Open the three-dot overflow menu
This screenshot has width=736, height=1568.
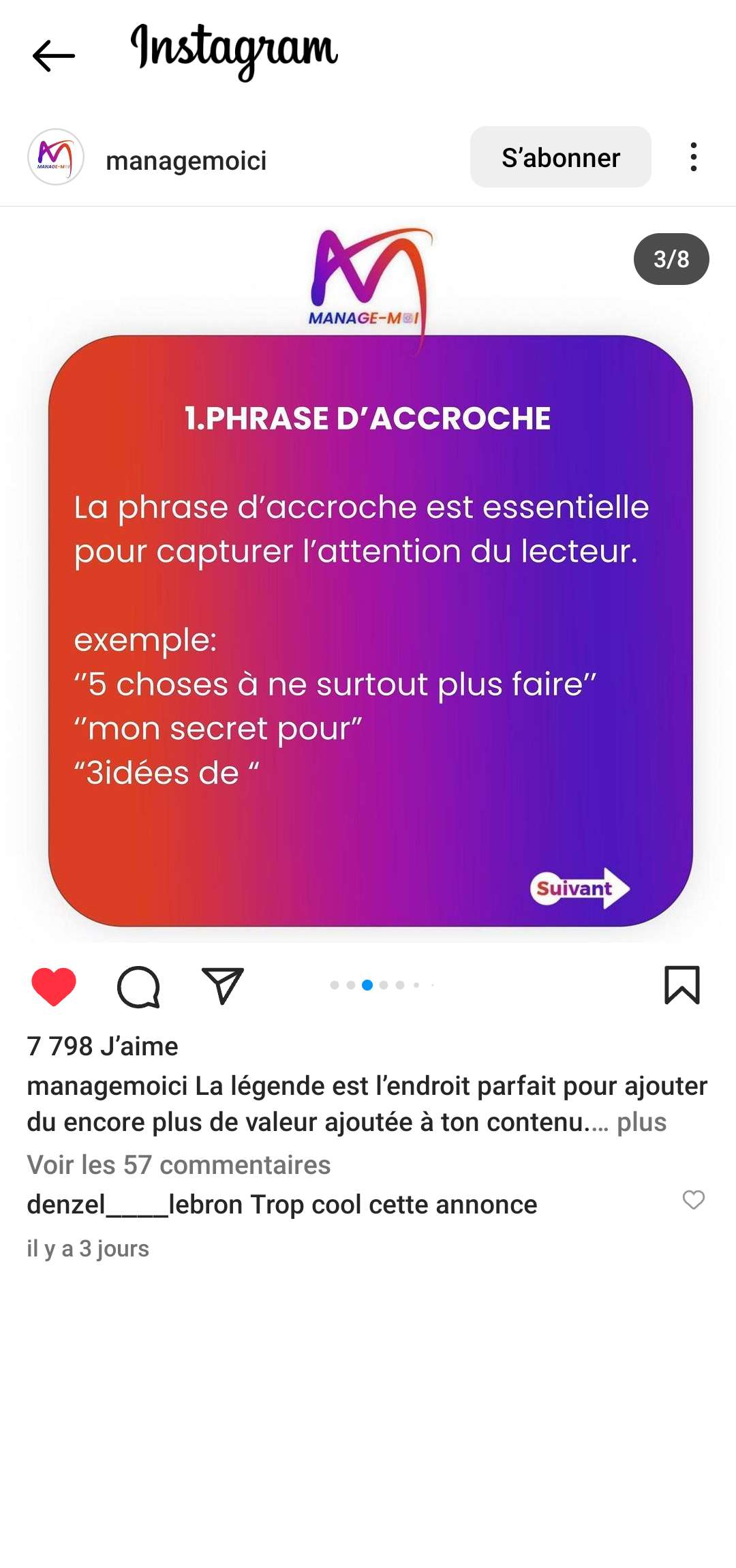click(693, 157)
